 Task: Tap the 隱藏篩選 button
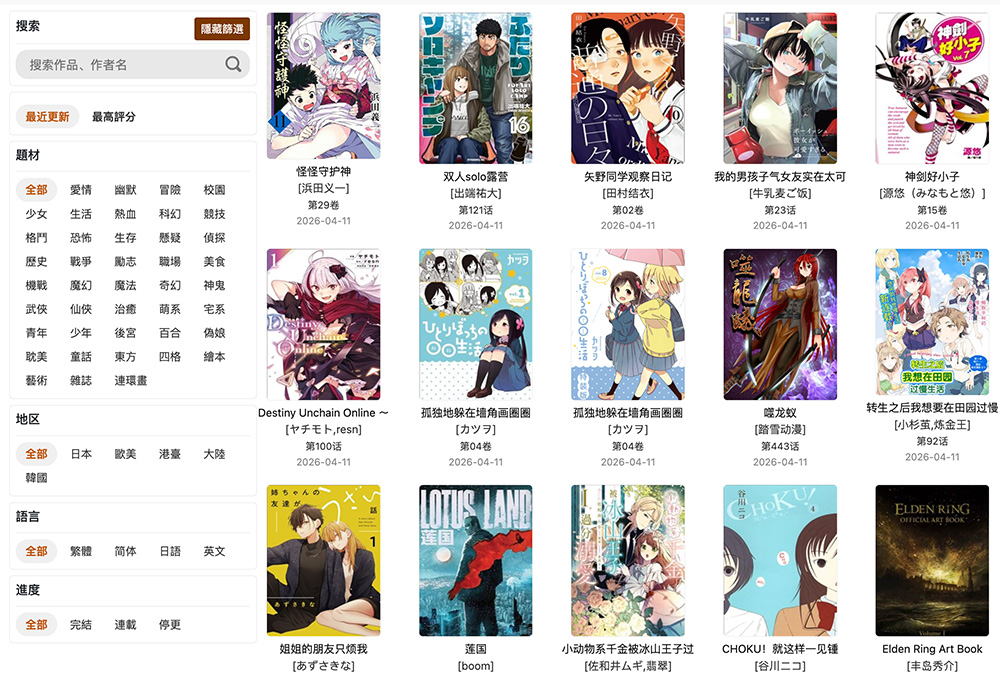click(221, 29)
